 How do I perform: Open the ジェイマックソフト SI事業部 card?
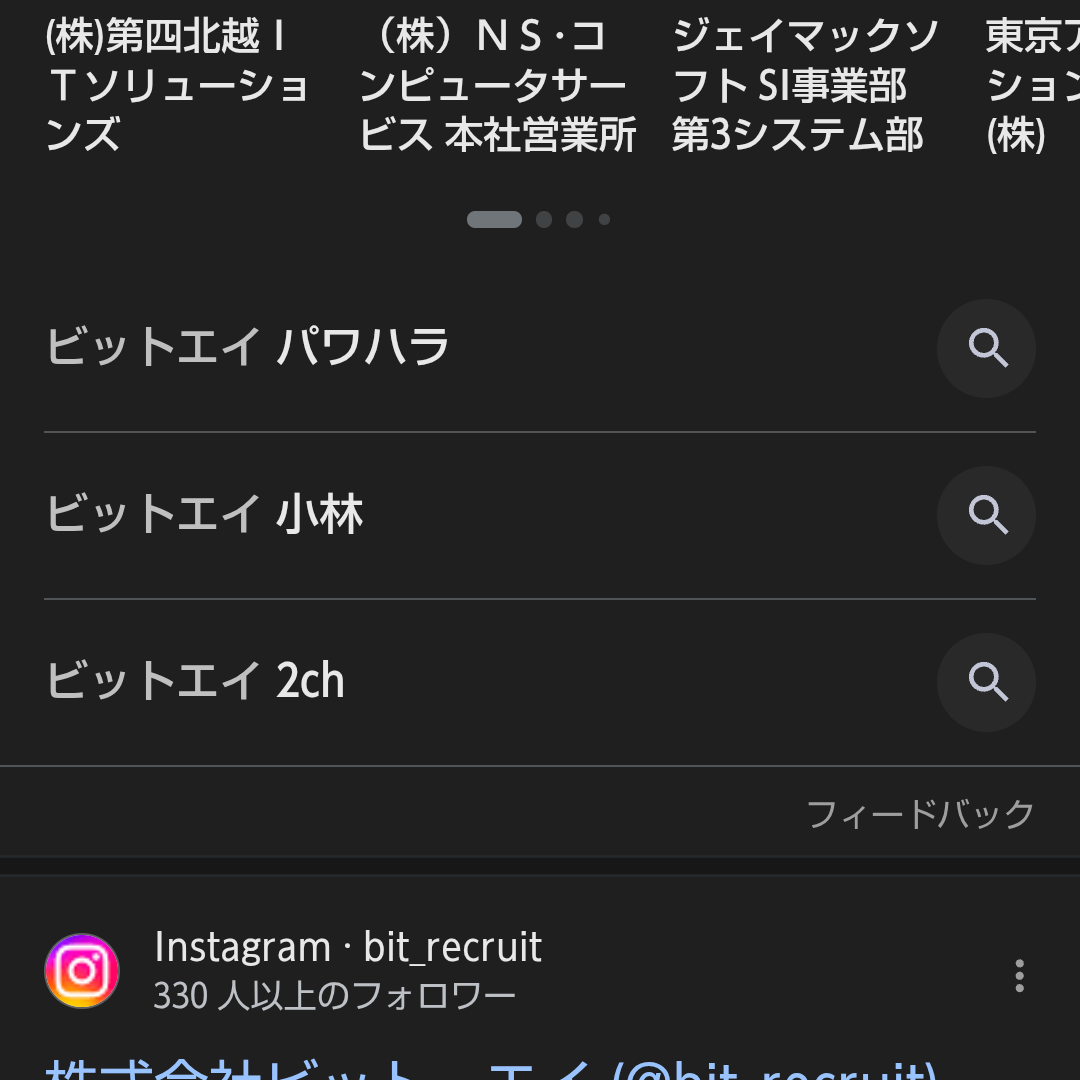pos(805,87)
